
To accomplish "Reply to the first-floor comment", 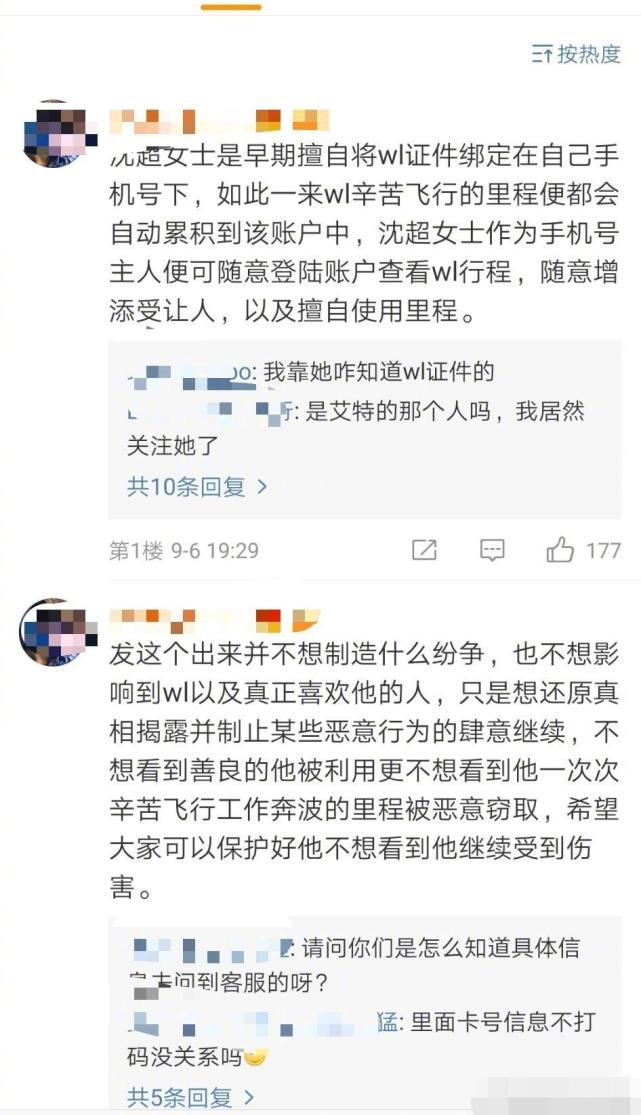I will 491,550.
